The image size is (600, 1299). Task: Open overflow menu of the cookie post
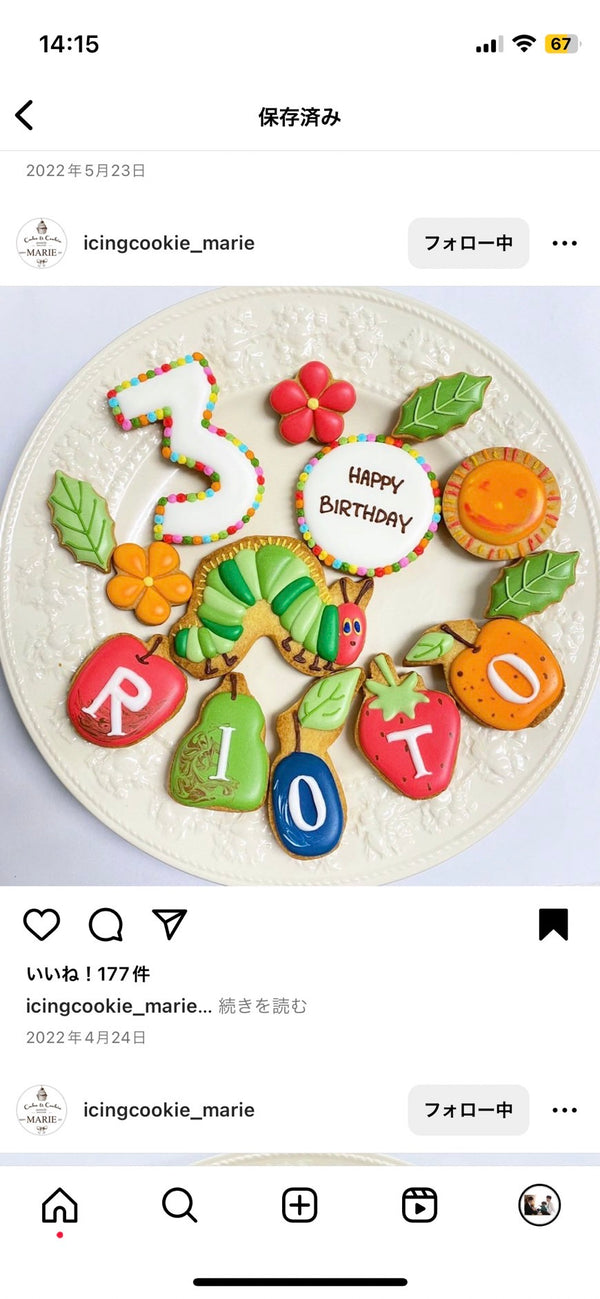564,243
